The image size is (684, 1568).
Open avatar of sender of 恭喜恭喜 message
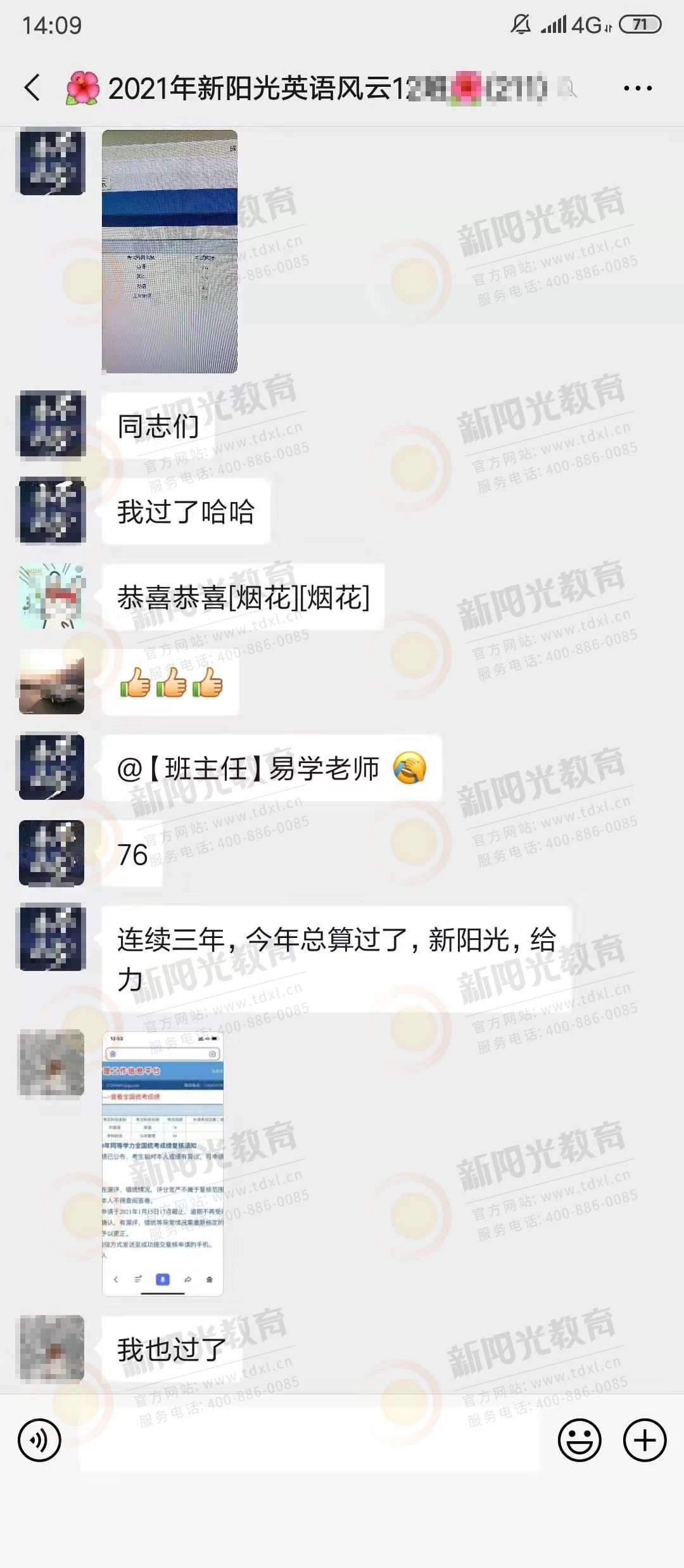(52, 596)
